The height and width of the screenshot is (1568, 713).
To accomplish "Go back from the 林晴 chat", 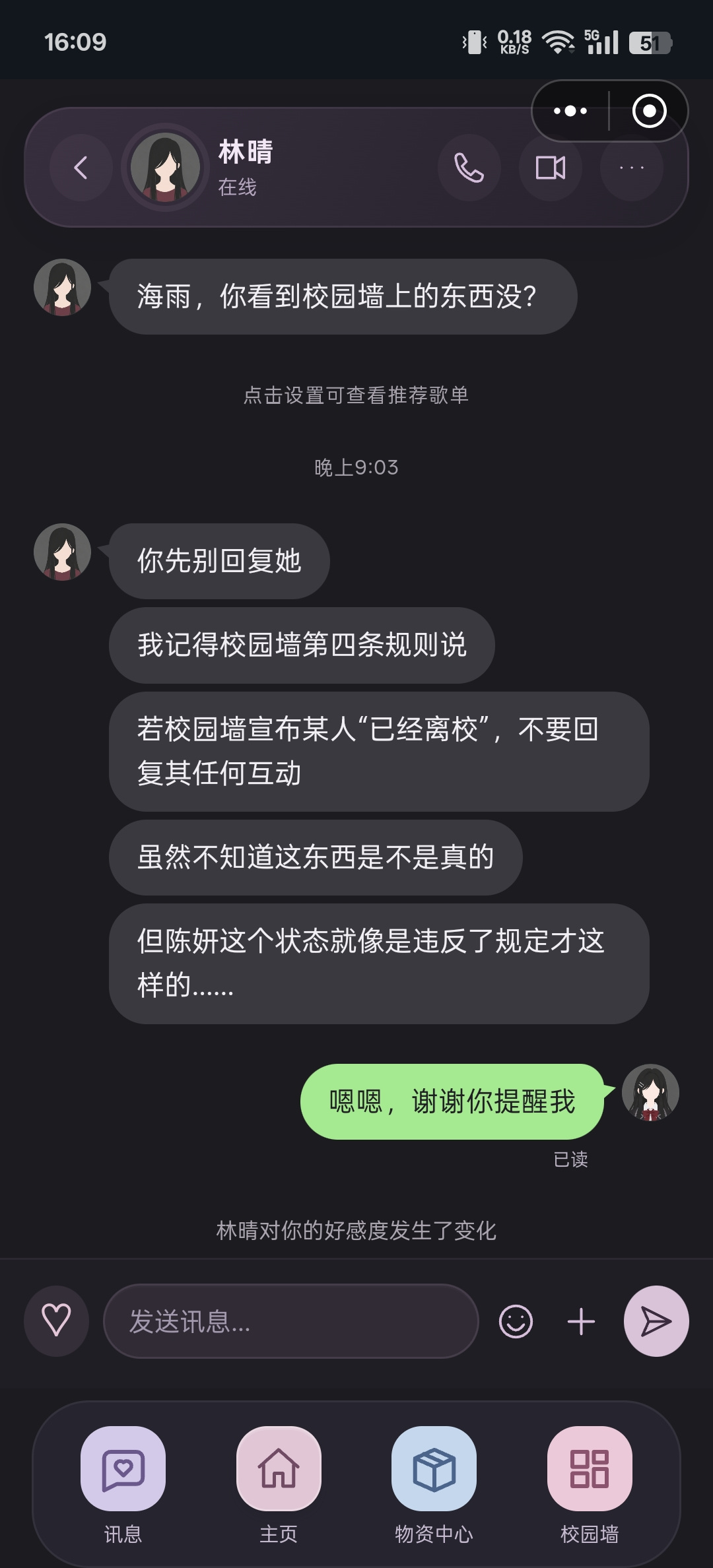I will pos(81,168).
